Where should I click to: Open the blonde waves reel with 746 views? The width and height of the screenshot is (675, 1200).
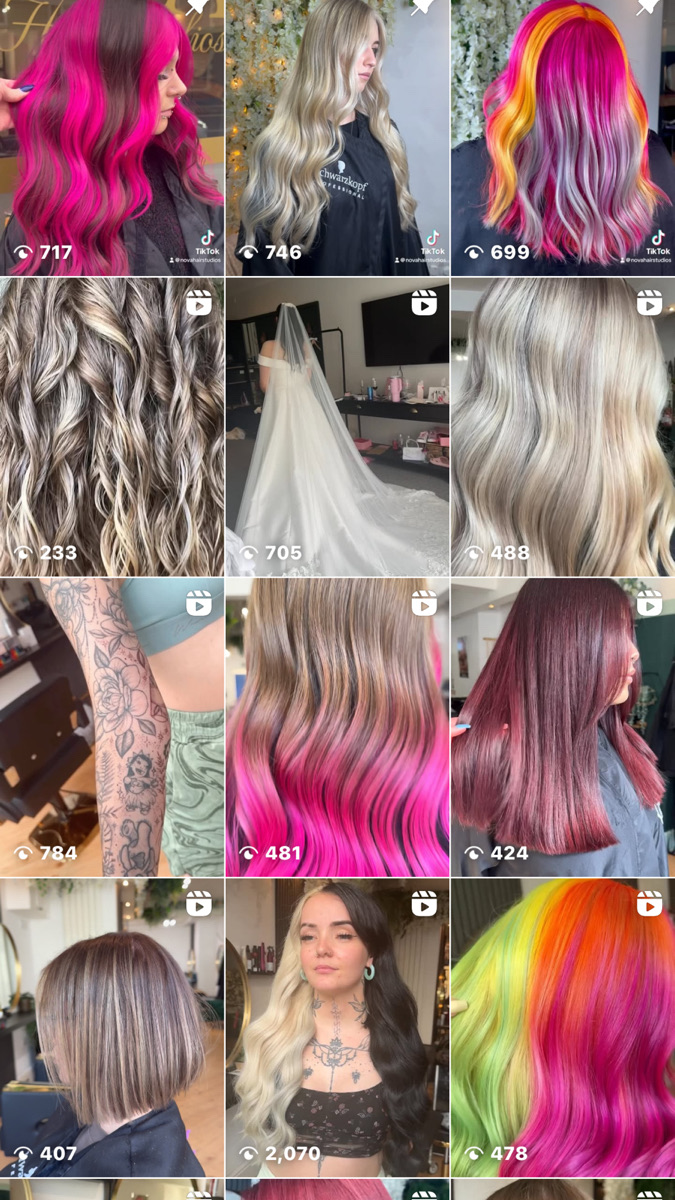pyautogui.click(x=337, y=138)
